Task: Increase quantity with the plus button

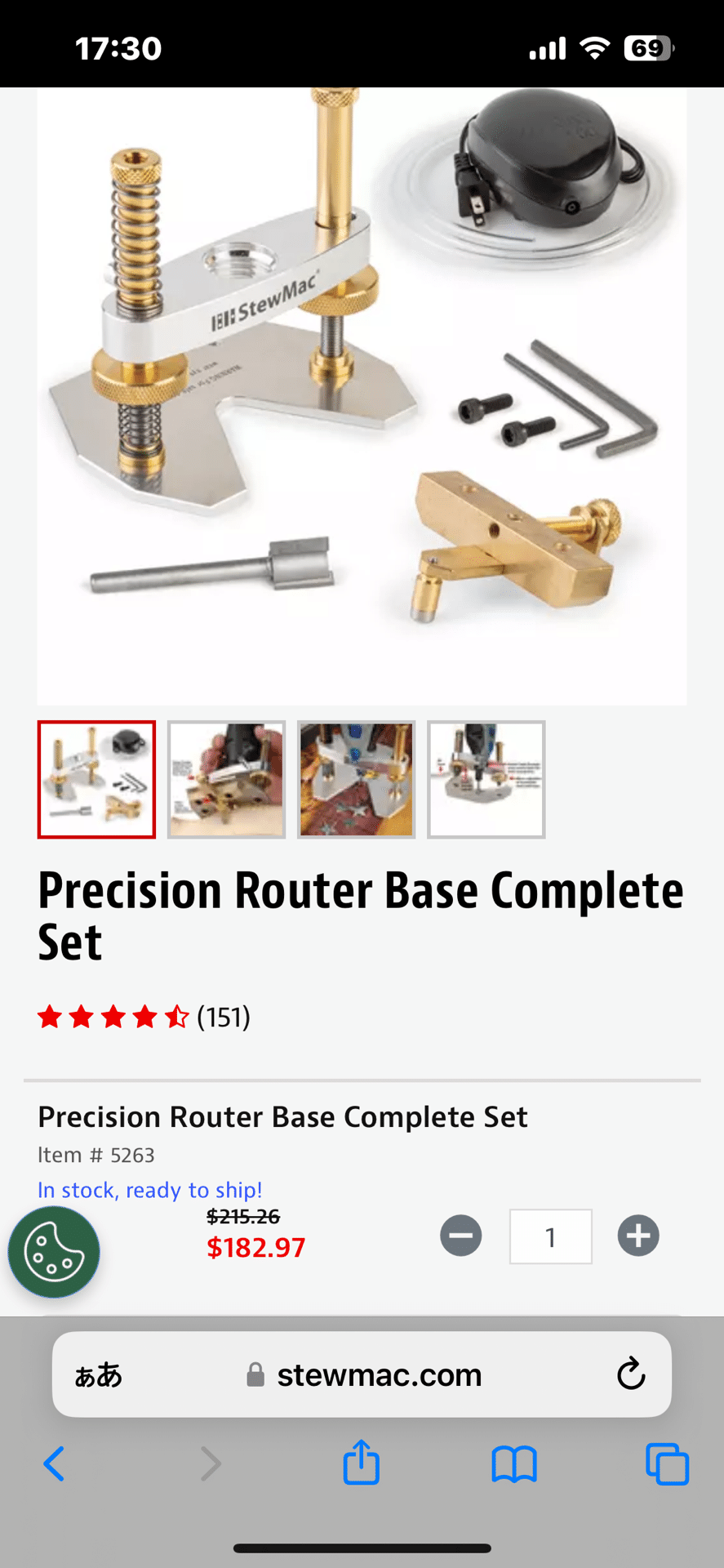Action: point(638,1236)
